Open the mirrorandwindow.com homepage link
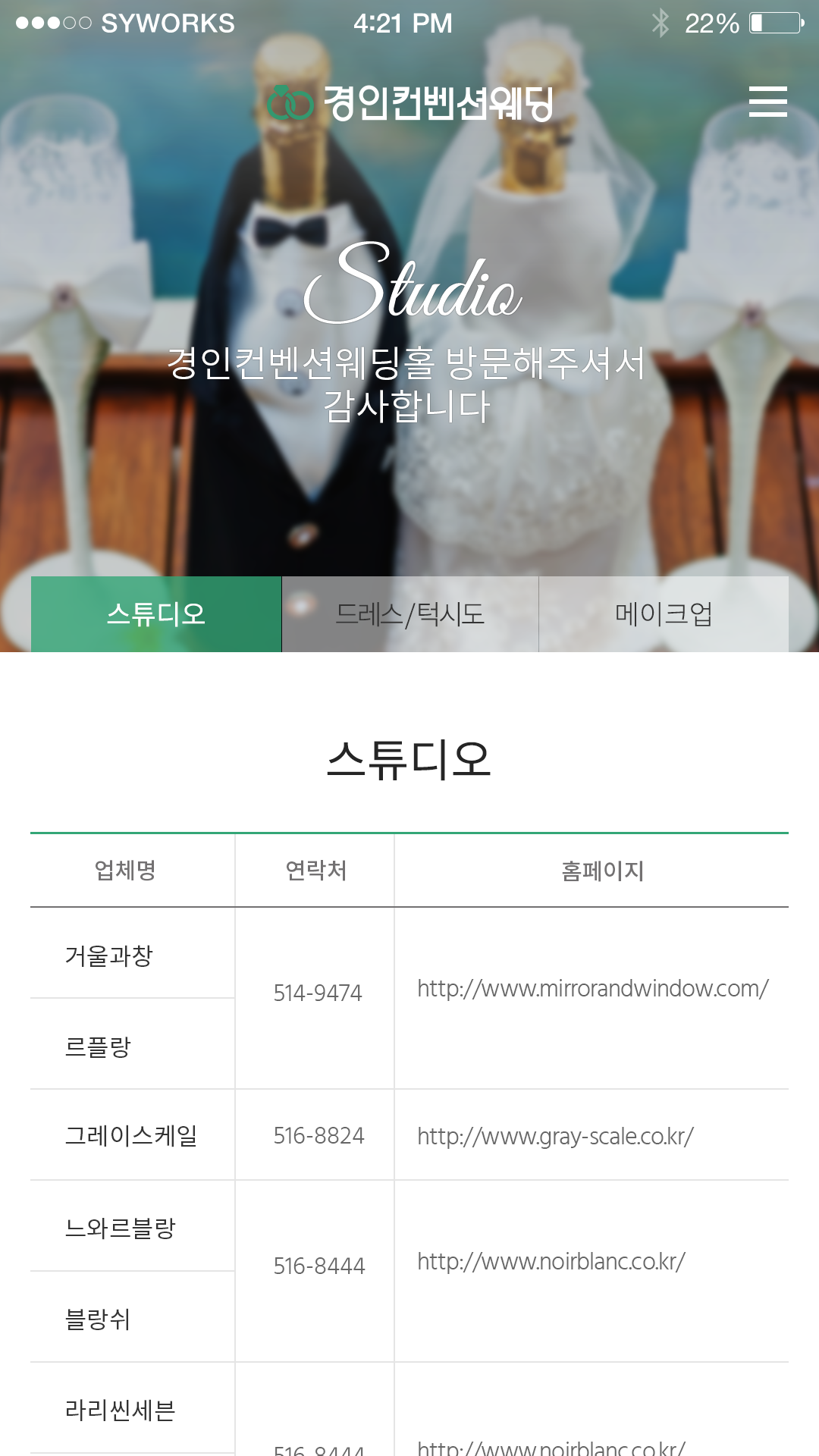Viewport: 819px width, 1456px height. 592,989
